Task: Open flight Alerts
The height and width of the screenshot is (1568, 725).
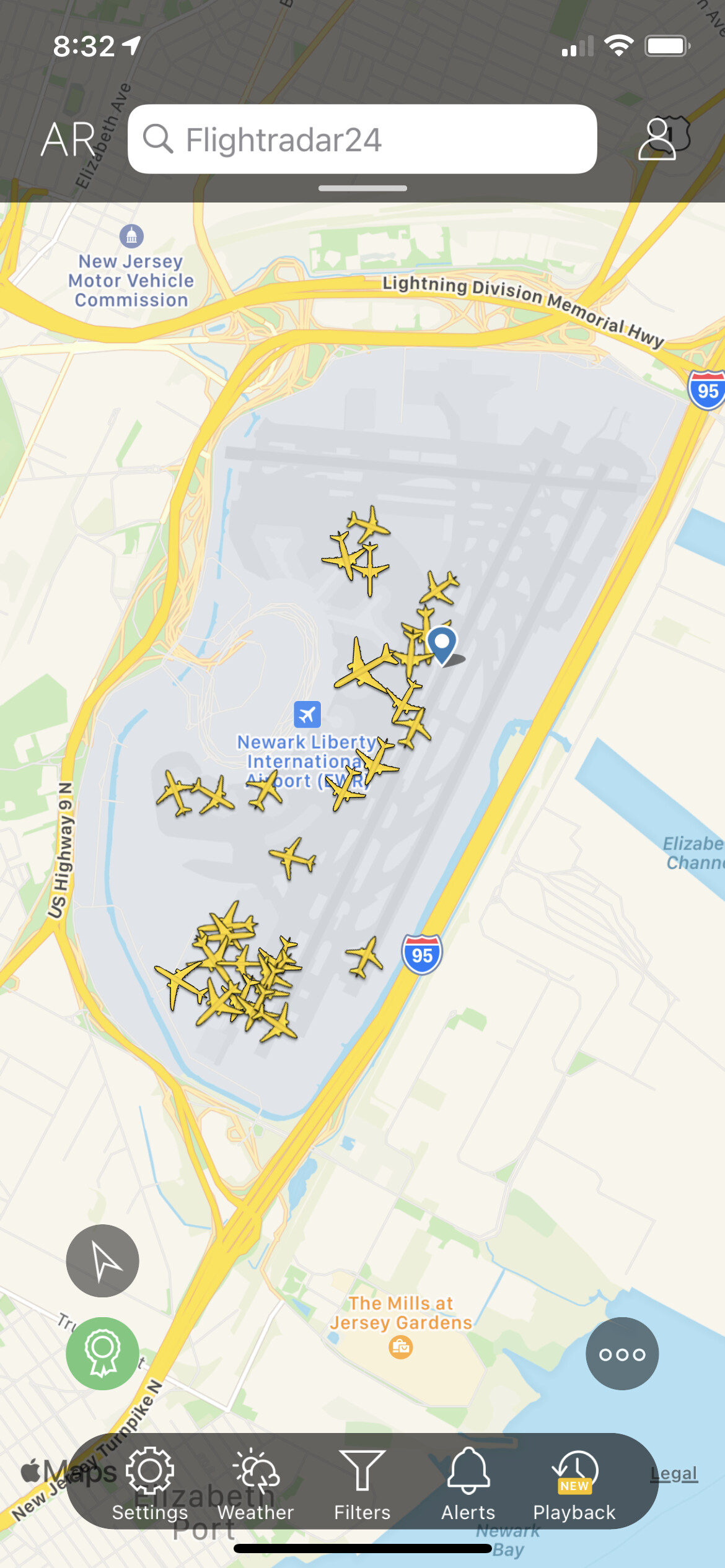Action: click(x=468, y=1483)
